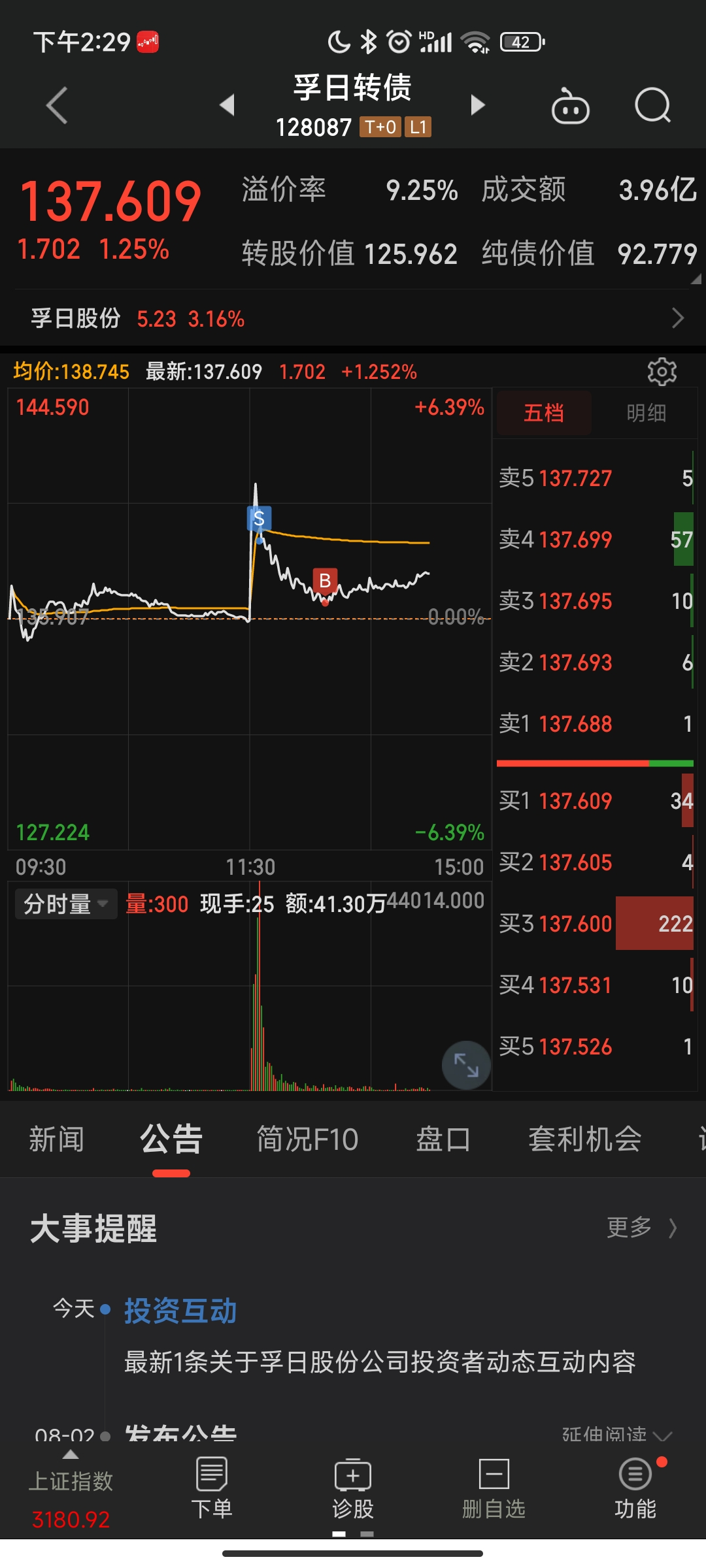Open the 功能 menu

[x=635, y=1489]
